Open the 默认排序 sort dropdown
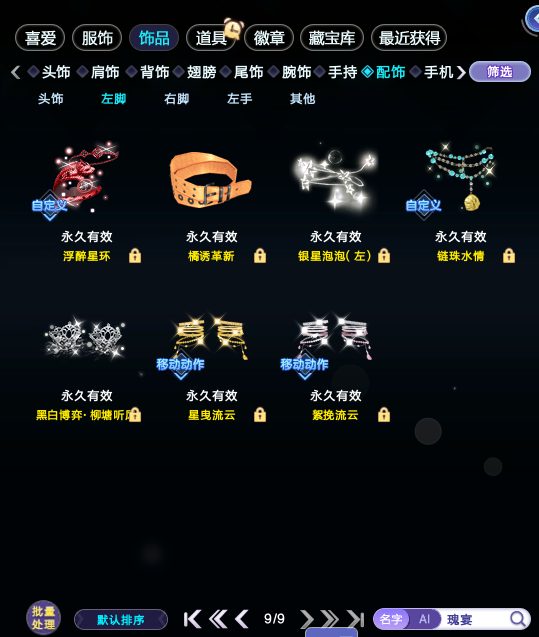This screenshot has height=637, width=539. point(121,620)
